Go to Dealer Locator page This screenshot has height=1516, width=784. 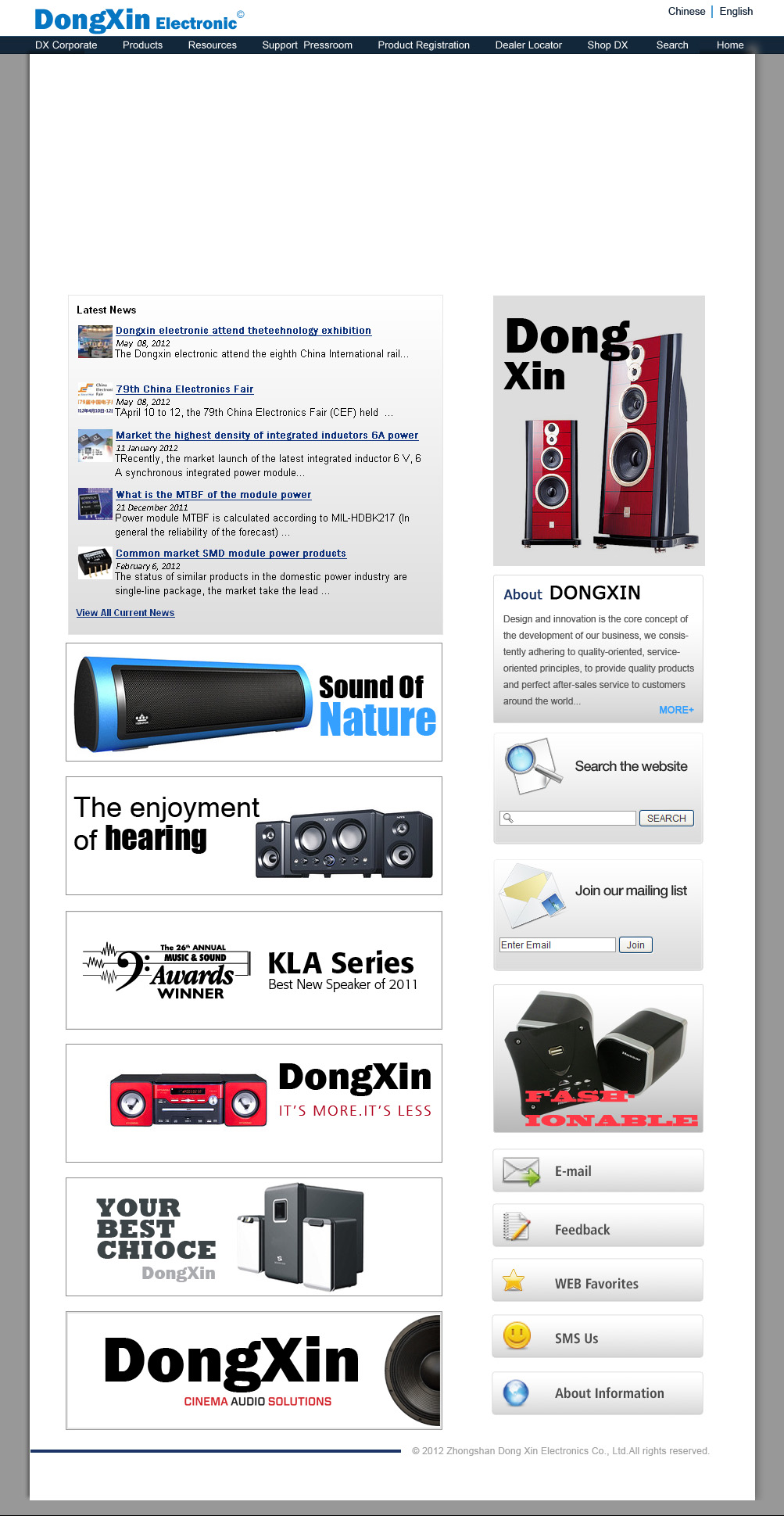528,45
